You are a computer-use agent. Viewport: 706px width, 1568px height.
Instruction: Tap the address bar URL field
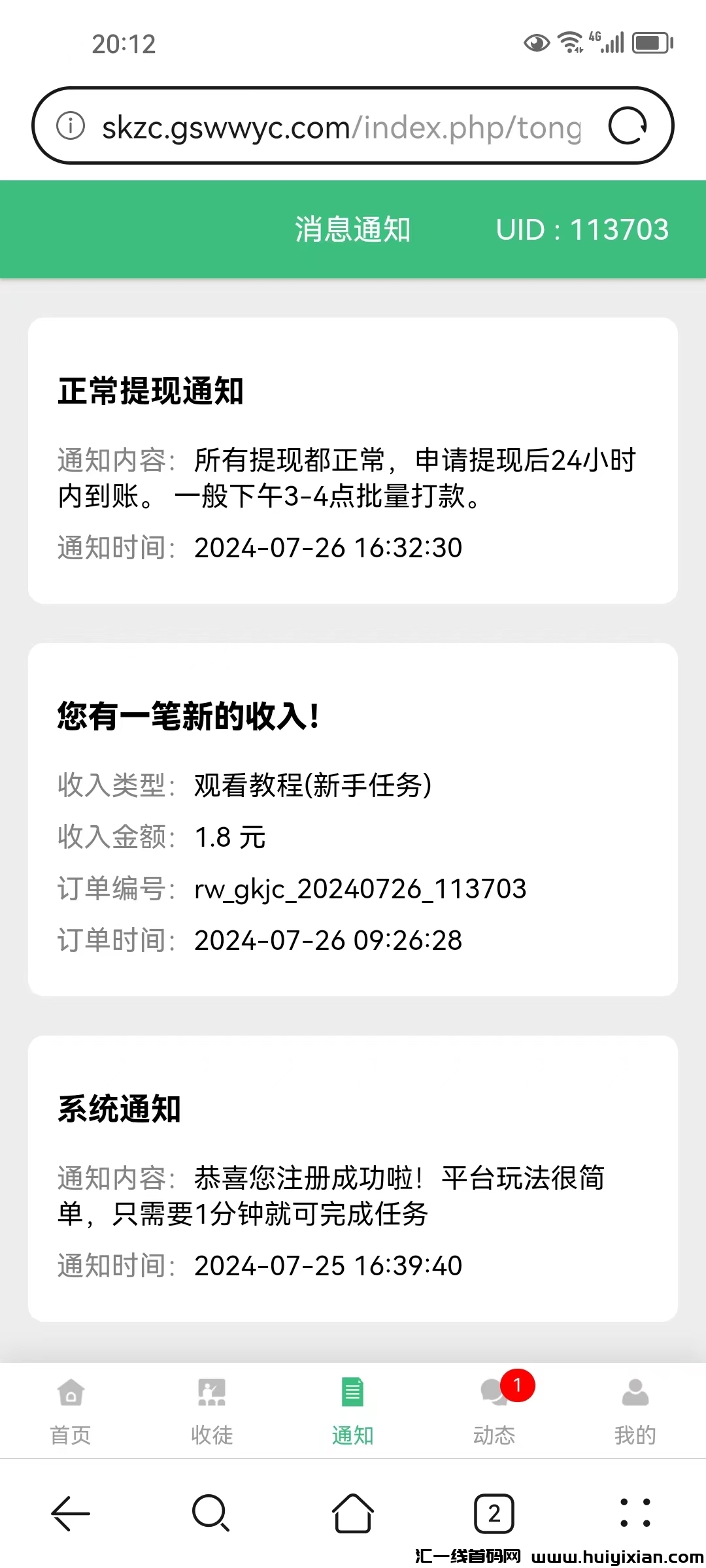[x=341, y=127]
